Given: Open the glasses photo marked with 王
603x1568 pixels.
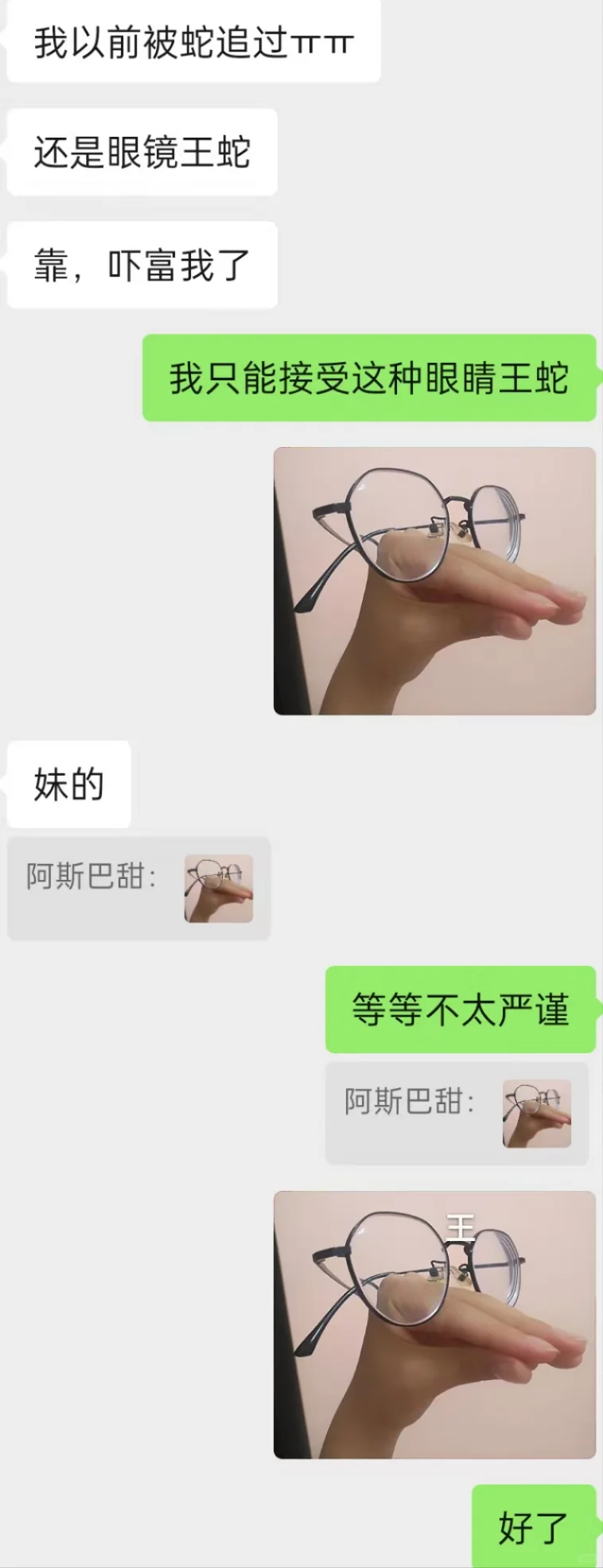Looking at the screenshot, I should 434,1325.
